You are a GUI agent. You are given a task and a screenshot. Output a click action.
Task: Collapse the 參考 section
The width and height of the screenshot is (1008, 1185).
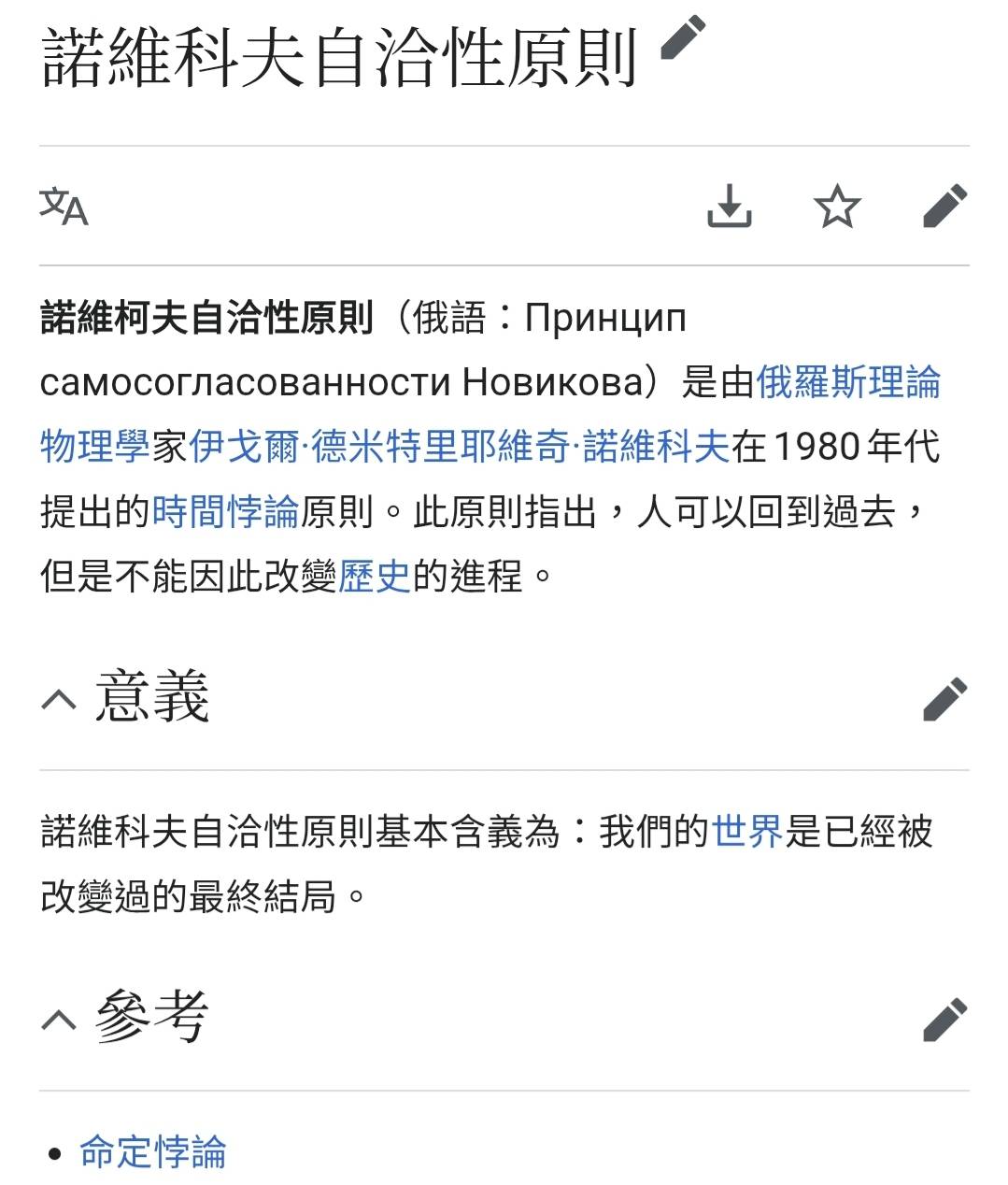coord(60,1019)
